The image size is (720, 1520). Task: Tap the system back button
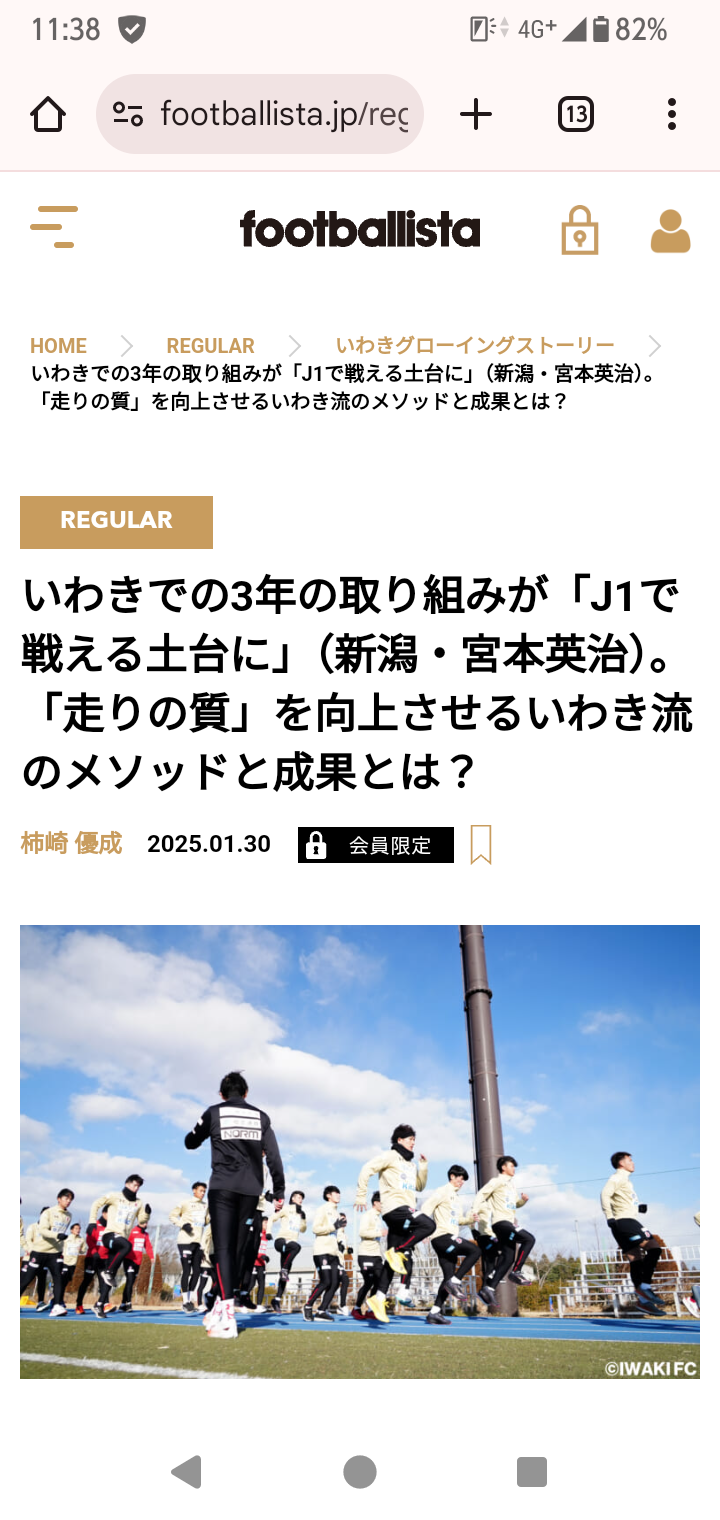click(x=186, y=1472)
